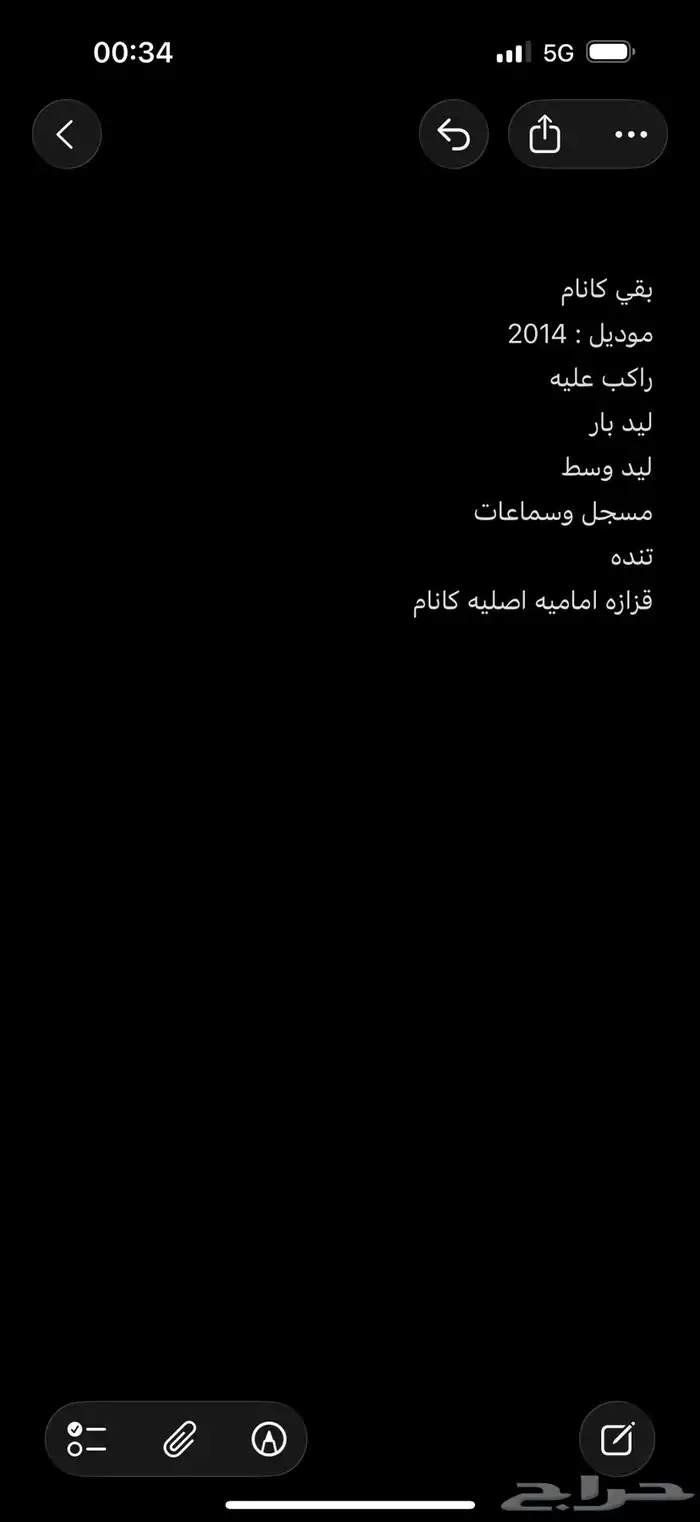
Task: Open the markup pen tool
Action: pyautogui.click(x=268, y=1439)
